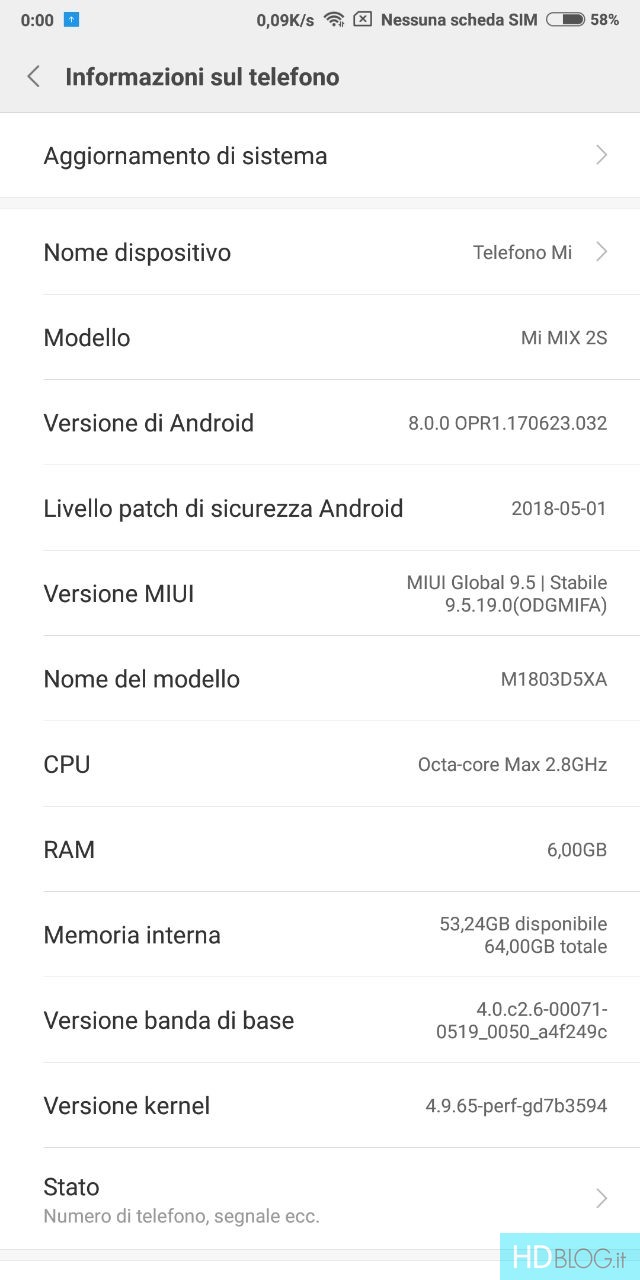Open Aggiornamento di sistema

pos(320,156)
